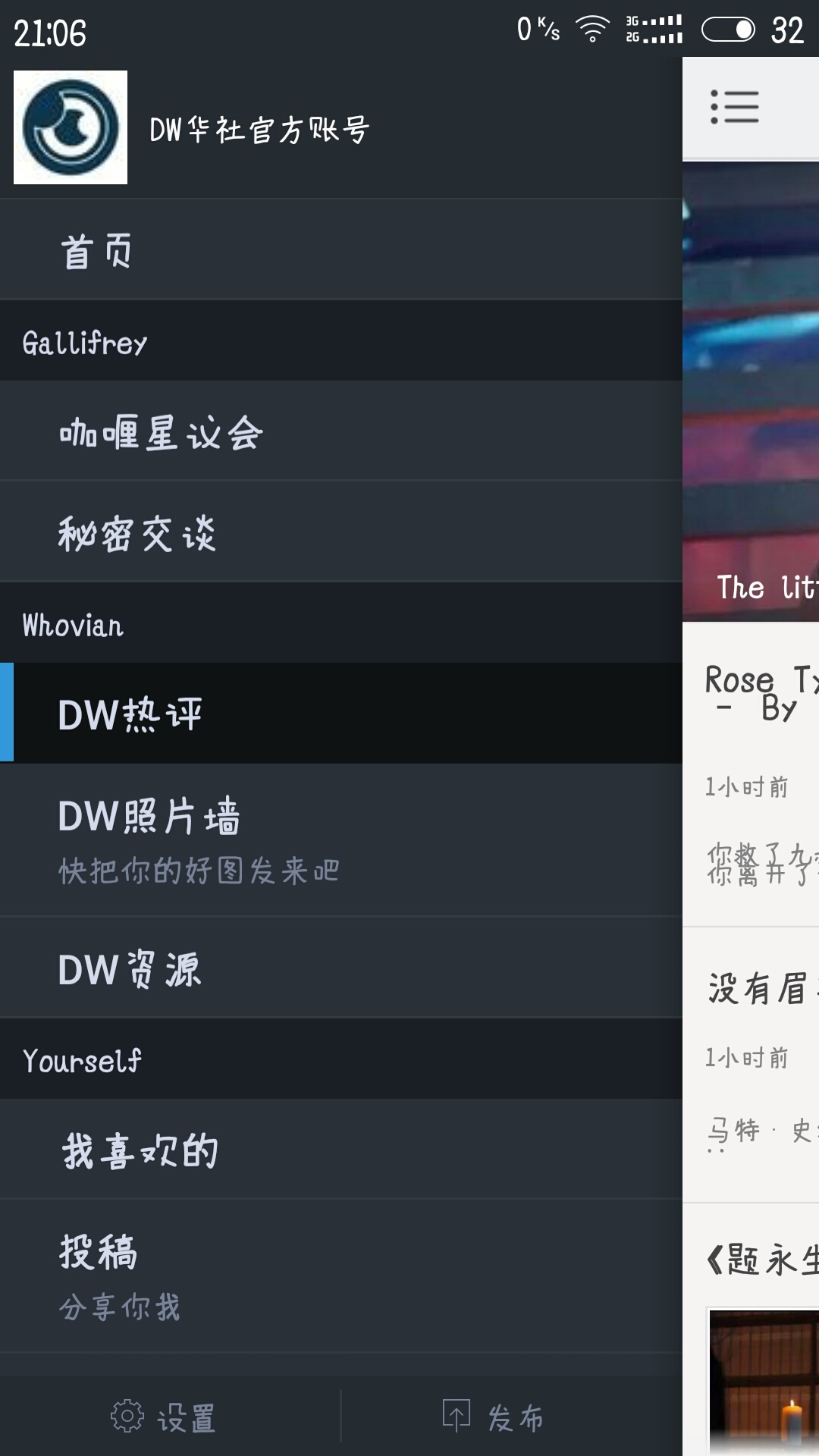Open the 没有眉 post card
819x1456 pixels.
751,1062
